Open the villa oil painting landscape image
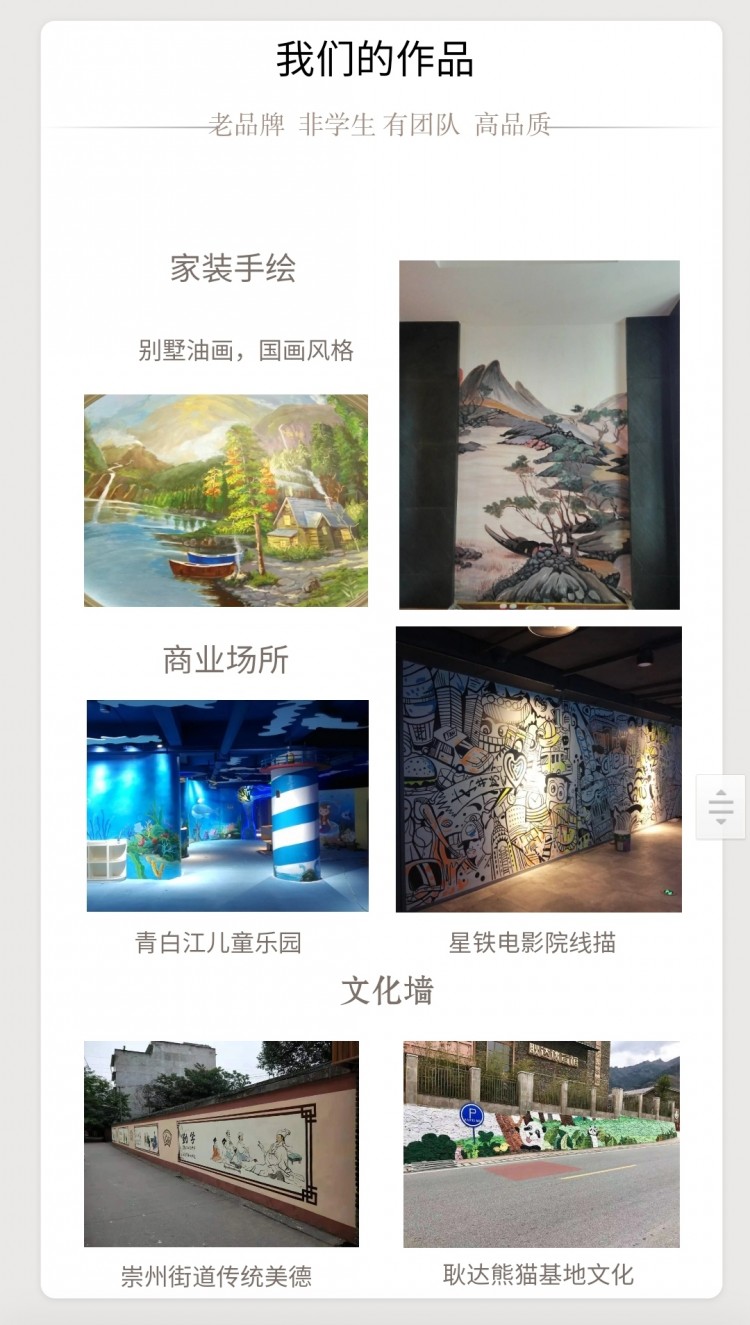Image resolution: width=750 pixels, height=1325 pixels. click(225, 500)
